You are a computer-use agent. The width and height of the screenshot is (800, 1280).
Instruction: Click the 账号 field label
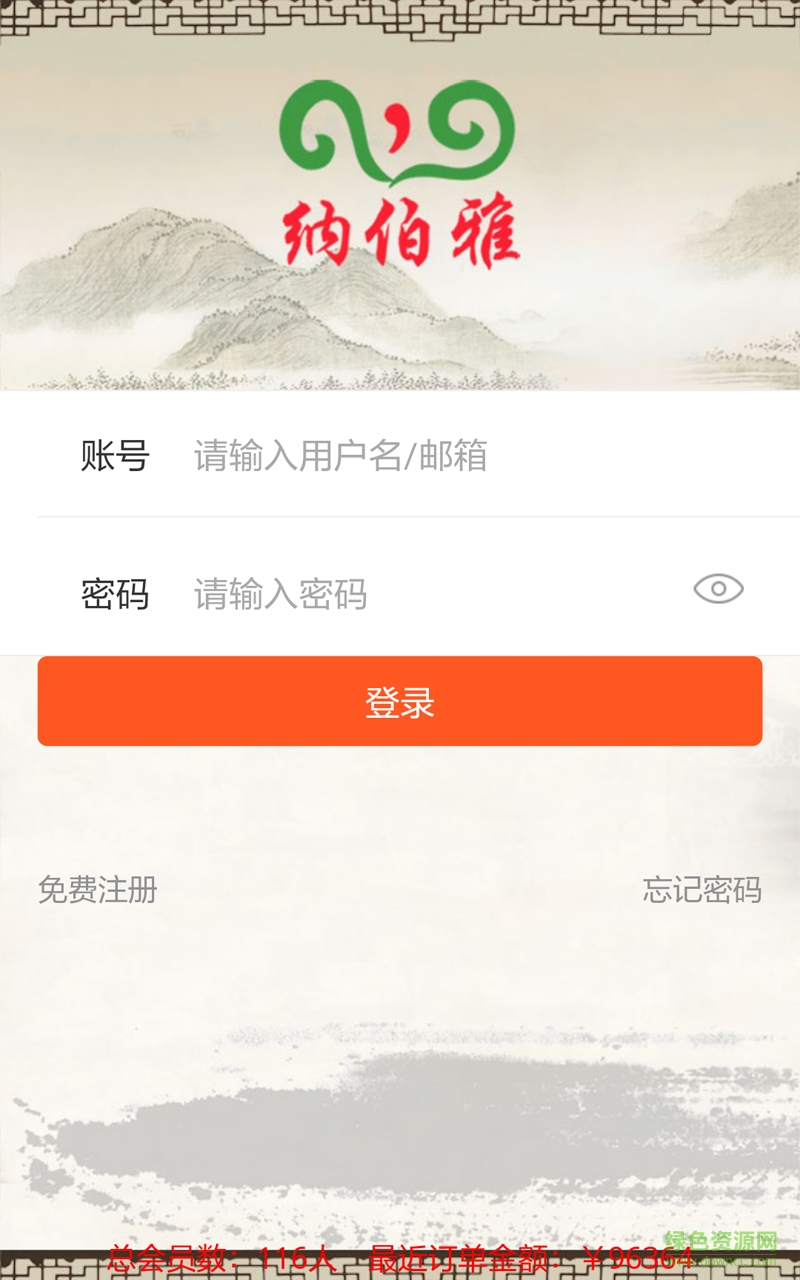click(114, 456)
